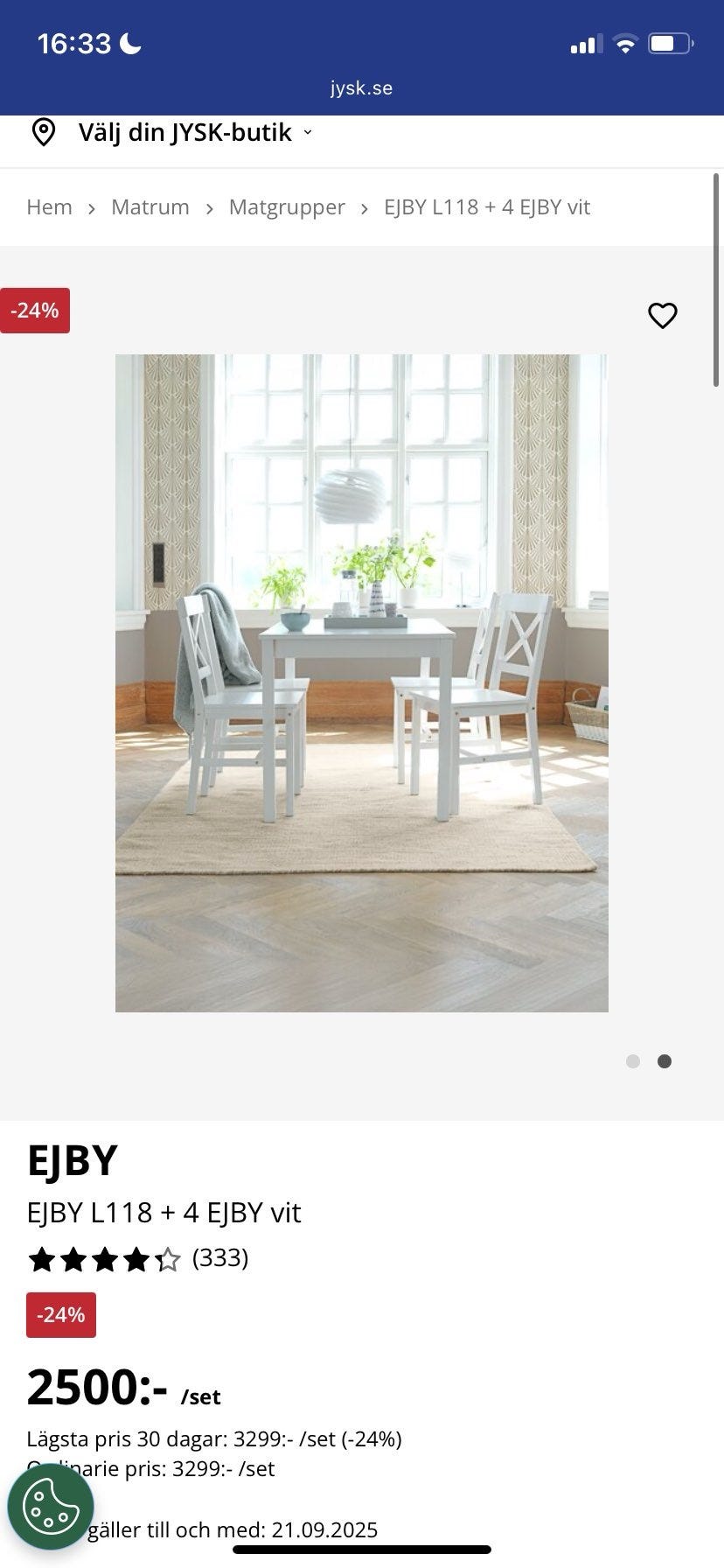The height and width of the screenshot is (1568, 724).
Task: Click the chevron next to store selector
Action: (x=307, y=134)
